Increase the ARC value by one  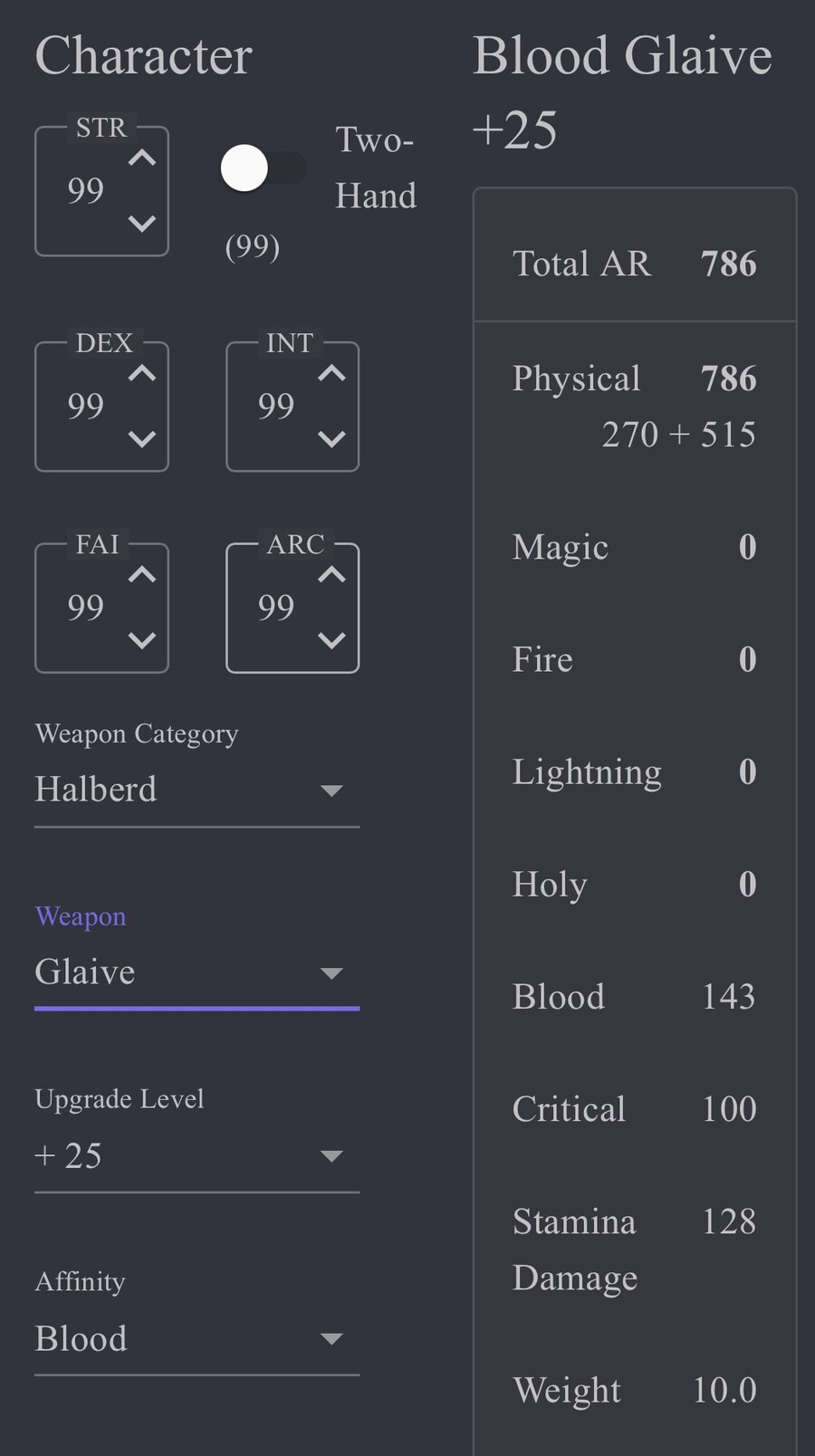pos(332,575)
